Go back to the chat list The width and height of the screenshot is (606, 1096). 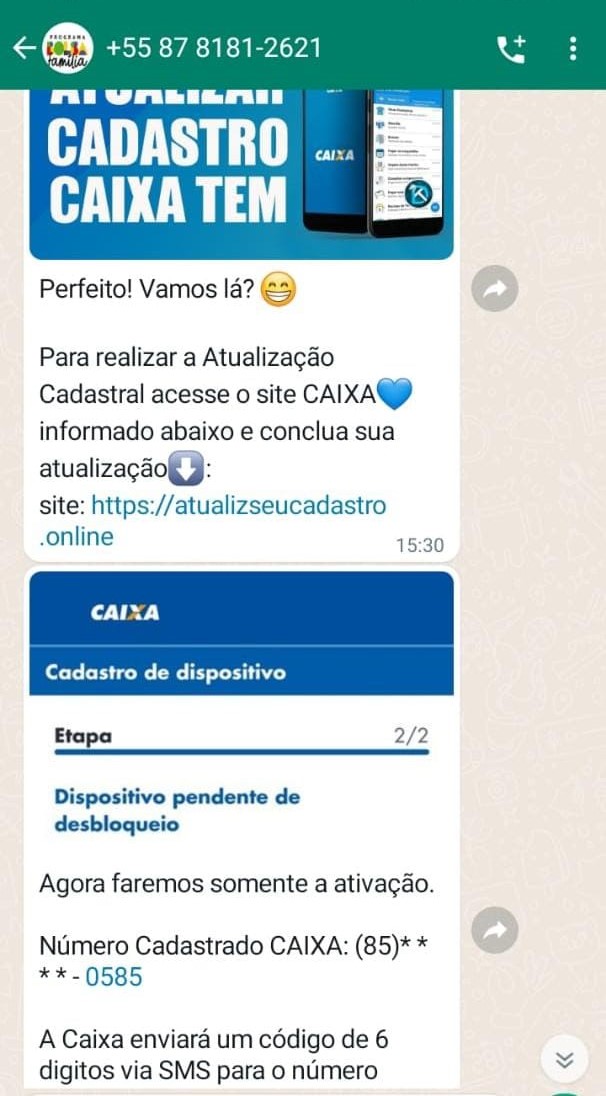22,47
